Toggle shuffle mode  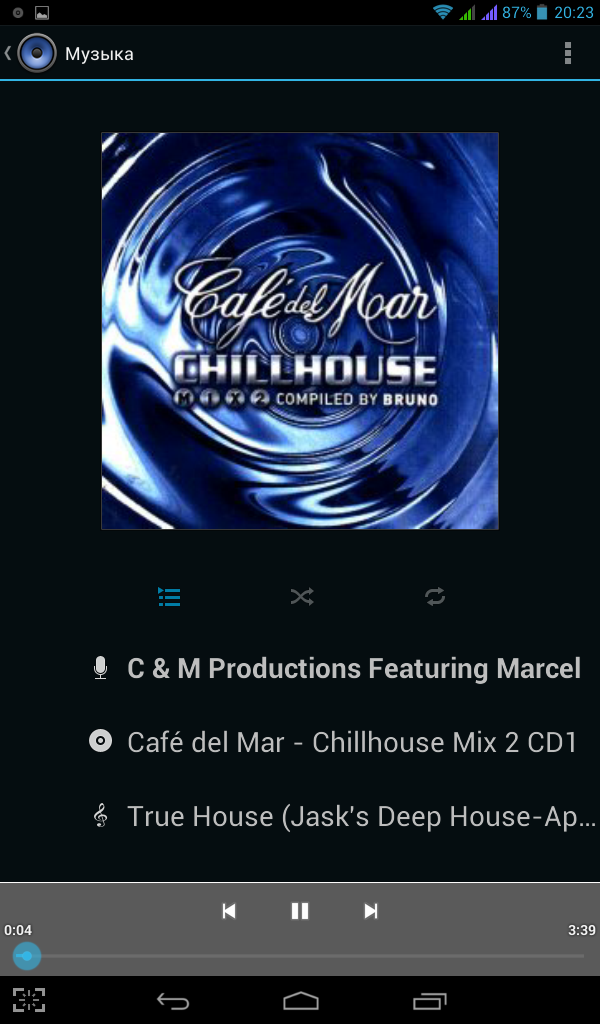(301, 597)
